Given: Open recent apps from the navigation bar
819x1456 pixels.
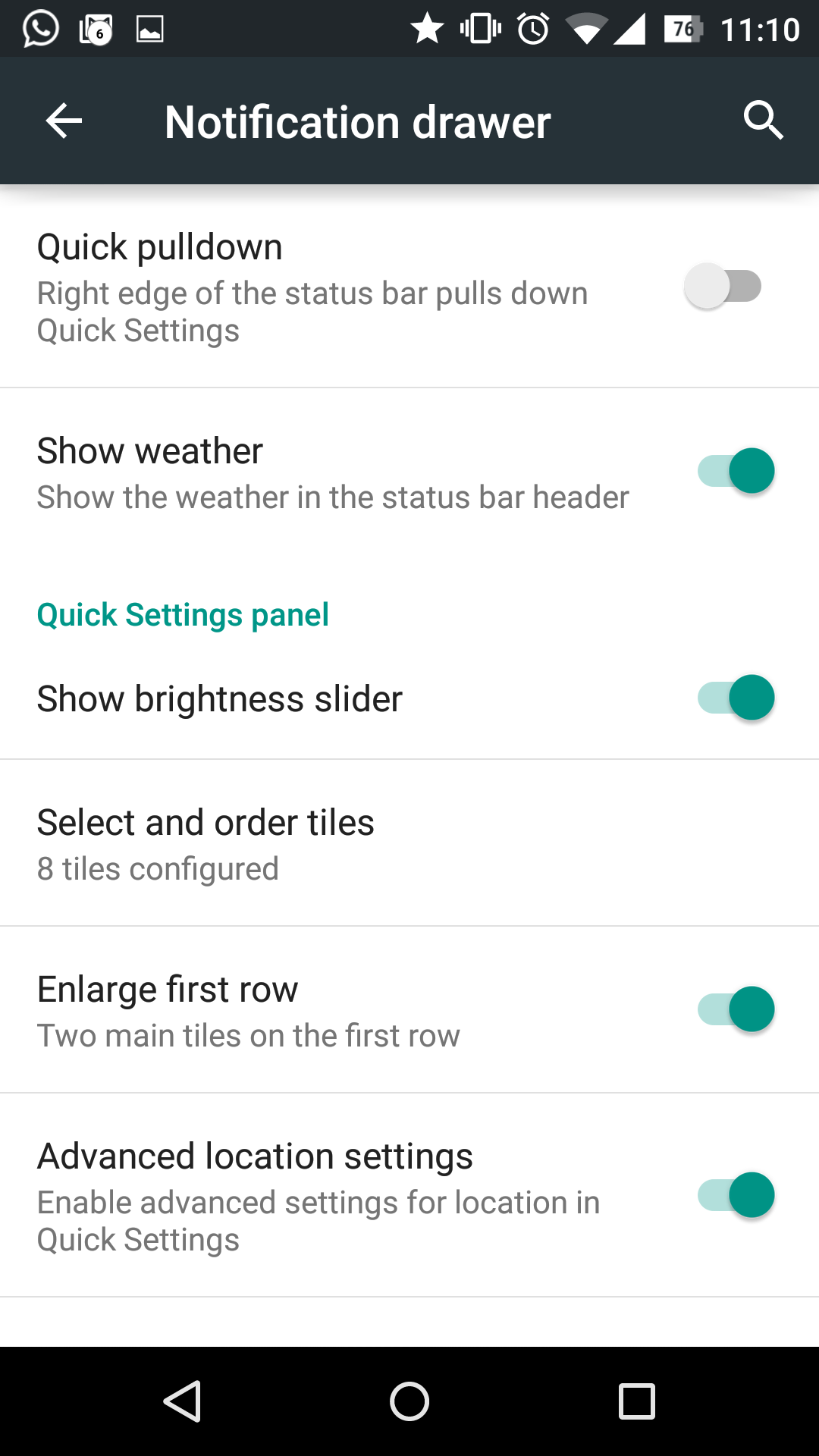Looking at the screenshot, I should click(637, 1401).
